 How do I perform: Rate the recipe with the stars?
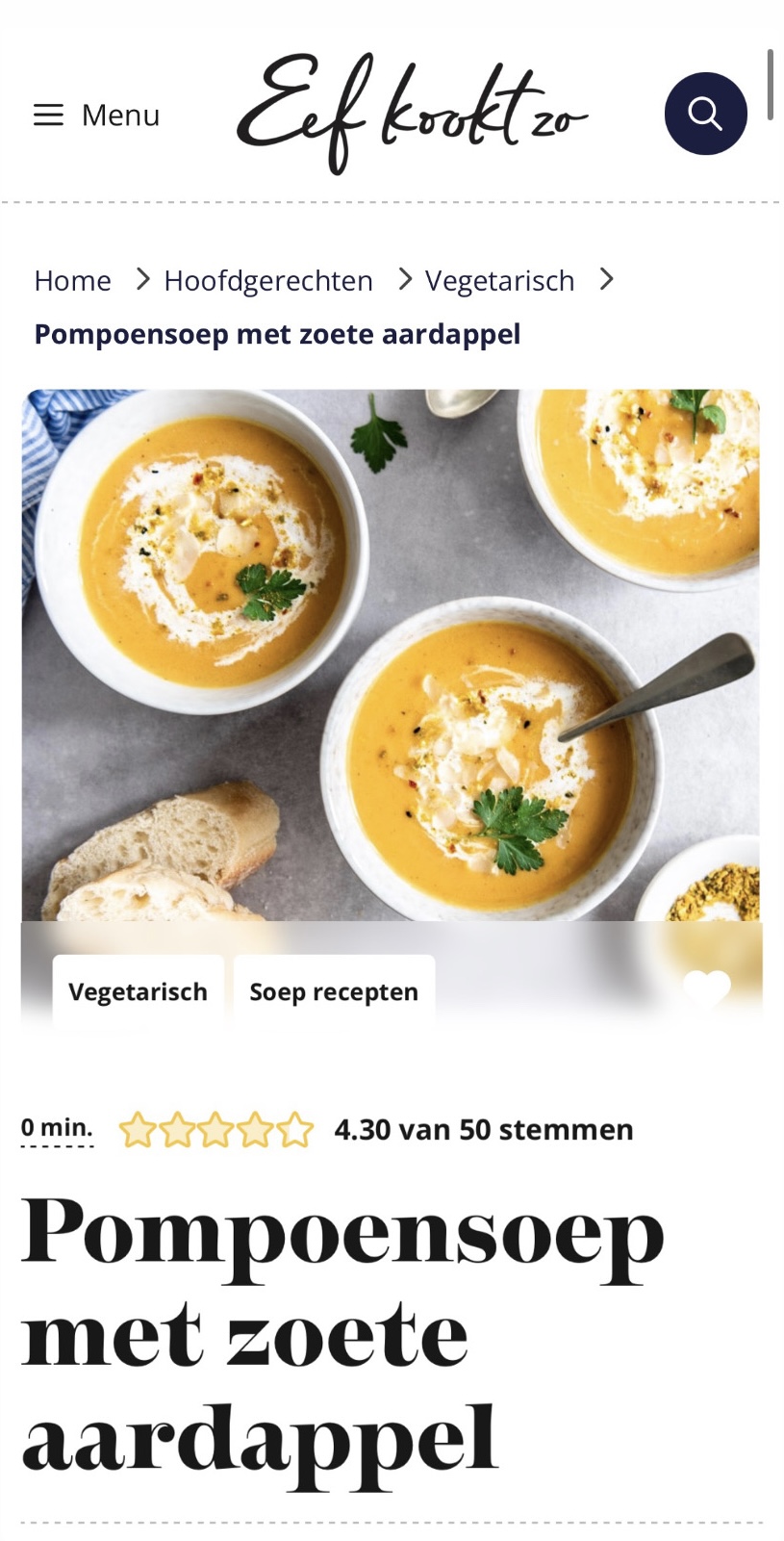pyautogui.click(x=216, y=1130)
